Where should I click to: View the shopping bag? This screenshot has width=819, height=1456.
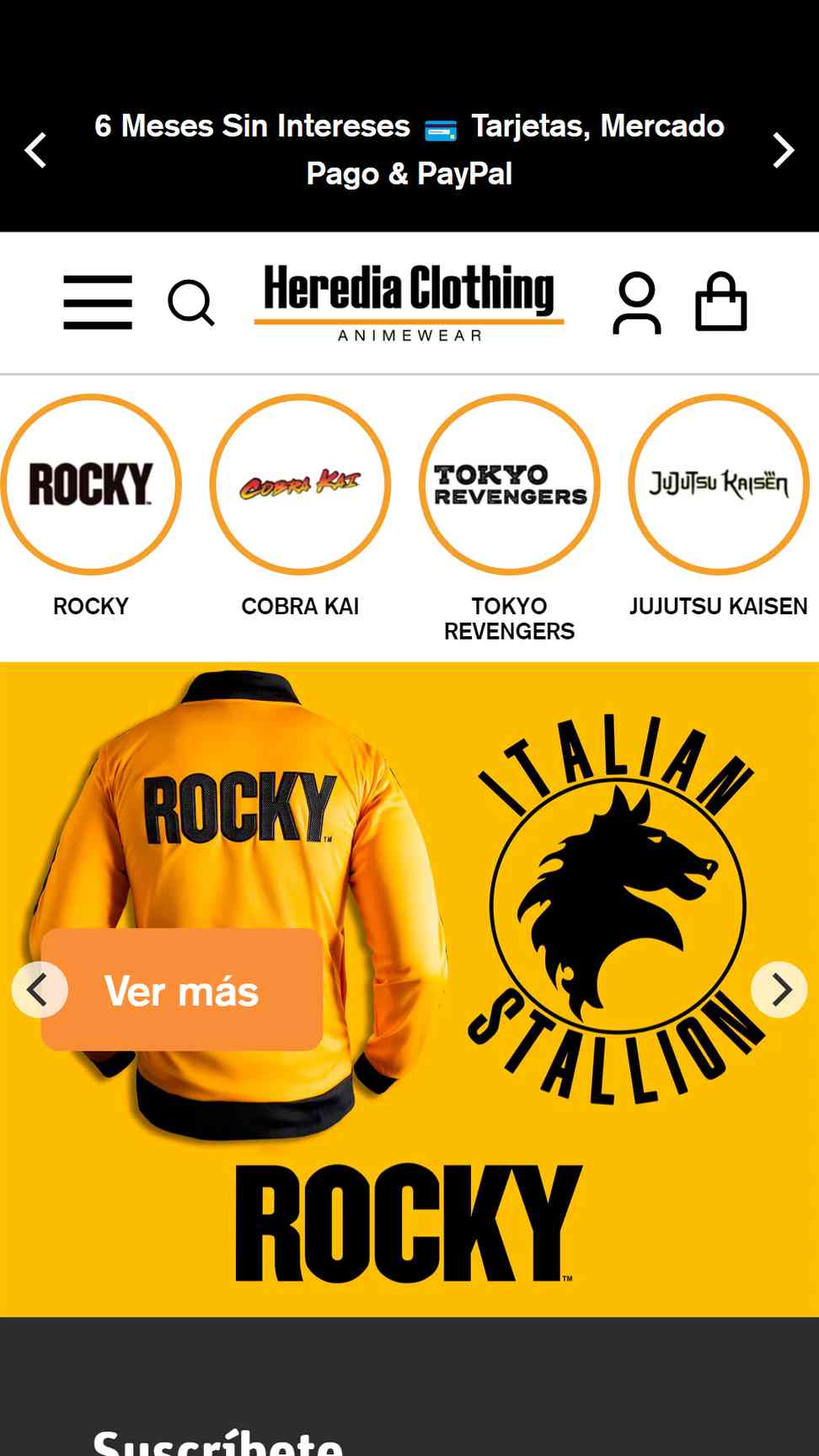click(x=720, y=301)
